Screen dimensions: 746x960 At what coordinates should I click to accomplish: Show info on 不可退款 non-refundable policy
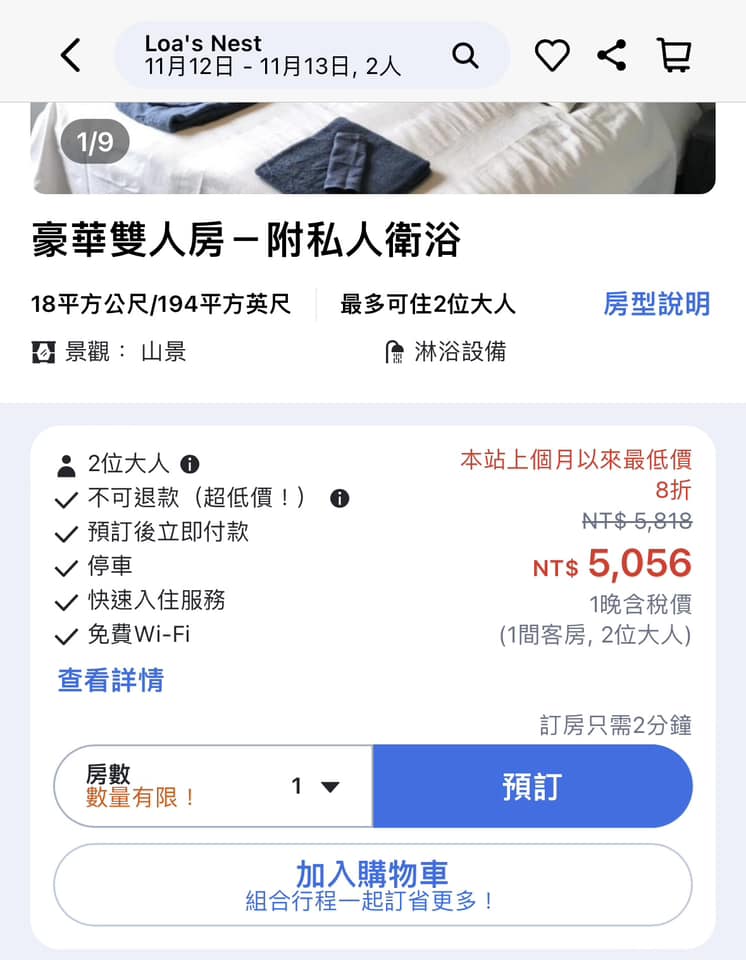[x=340, y=498]
